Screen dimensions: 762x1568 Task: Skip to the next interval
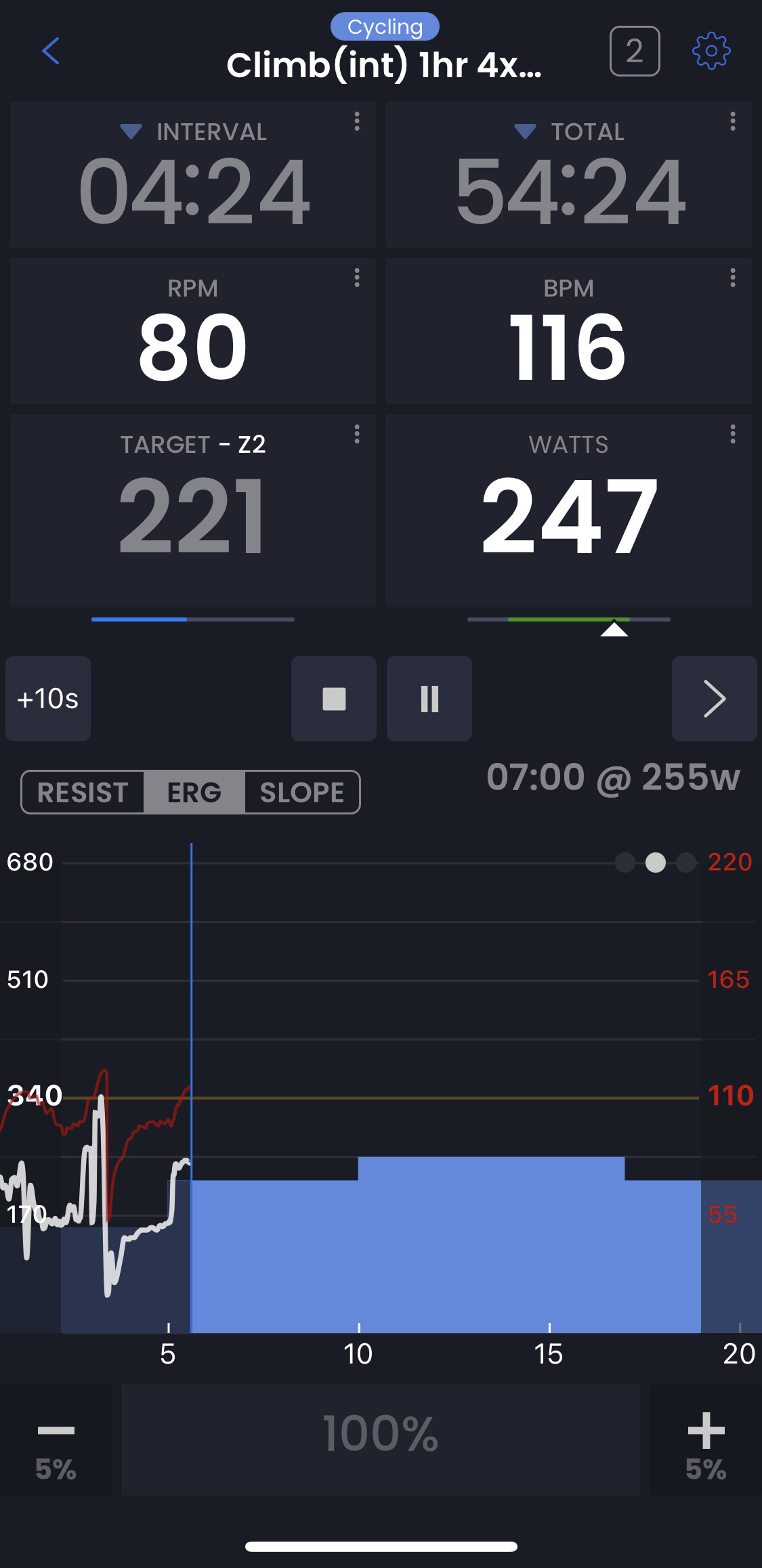[x=715, y=699]
